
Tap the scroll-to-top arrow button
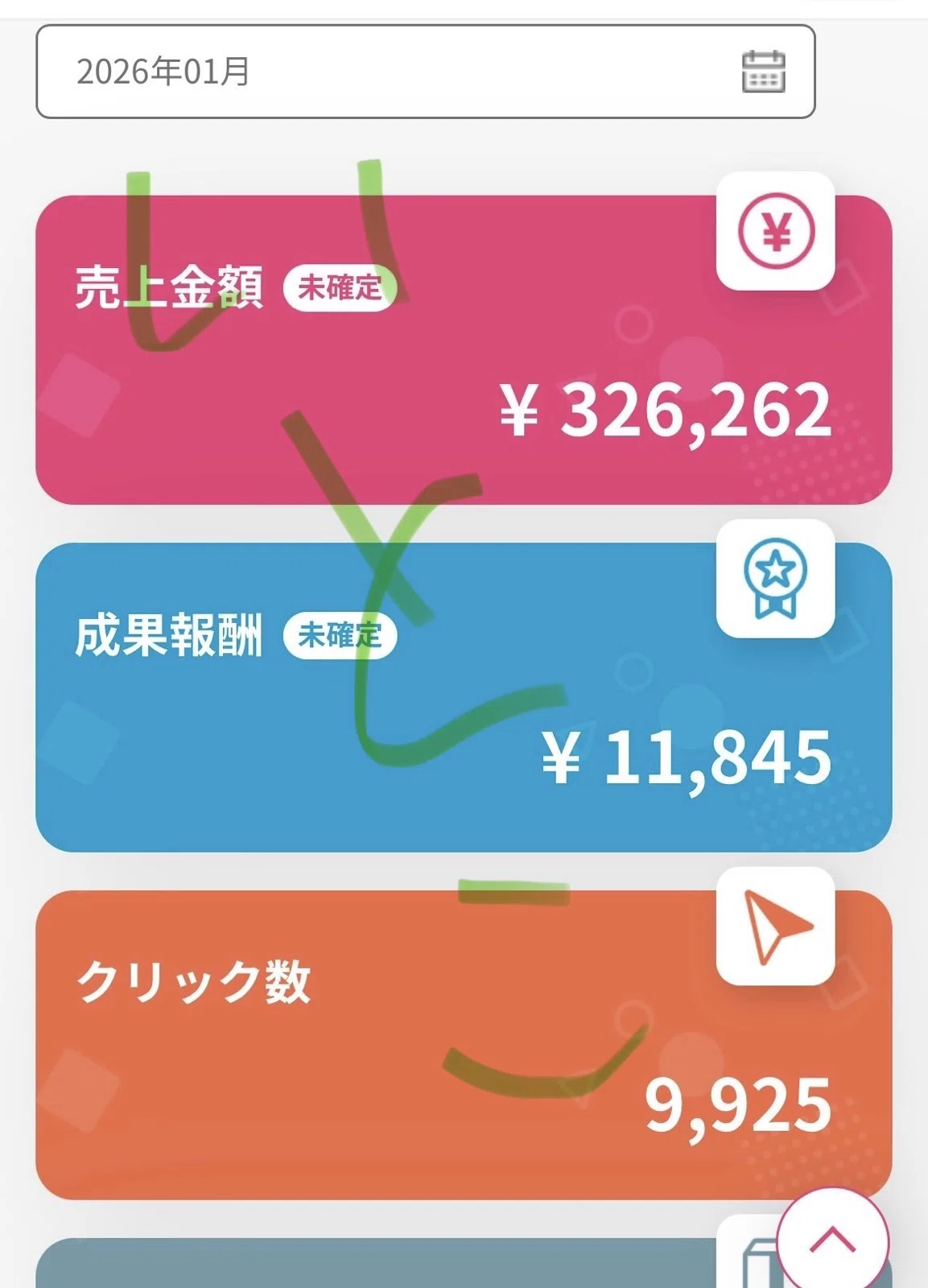point(832,1241)
